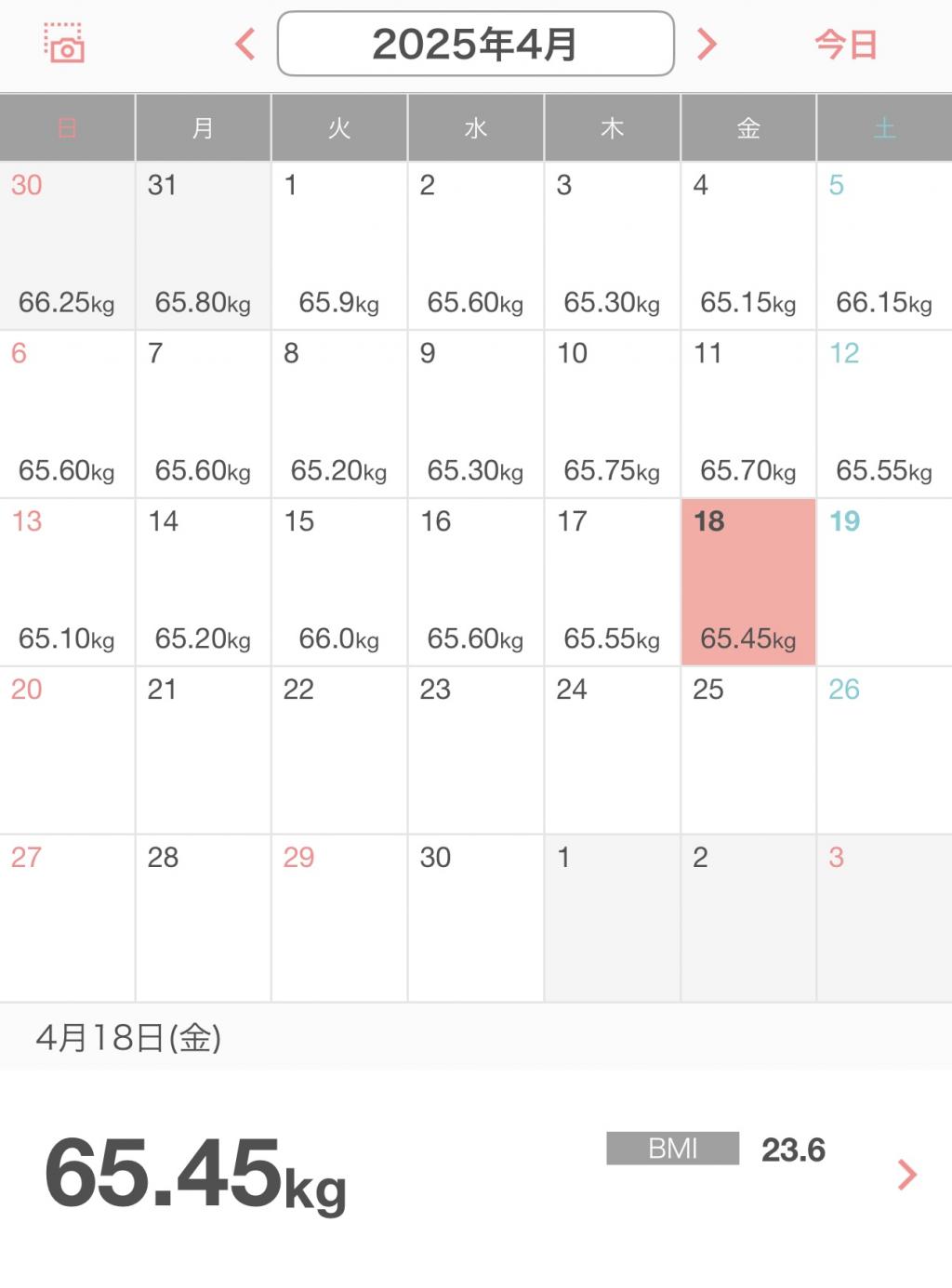Open details for the 65.45kg record

coord(906,1175)
